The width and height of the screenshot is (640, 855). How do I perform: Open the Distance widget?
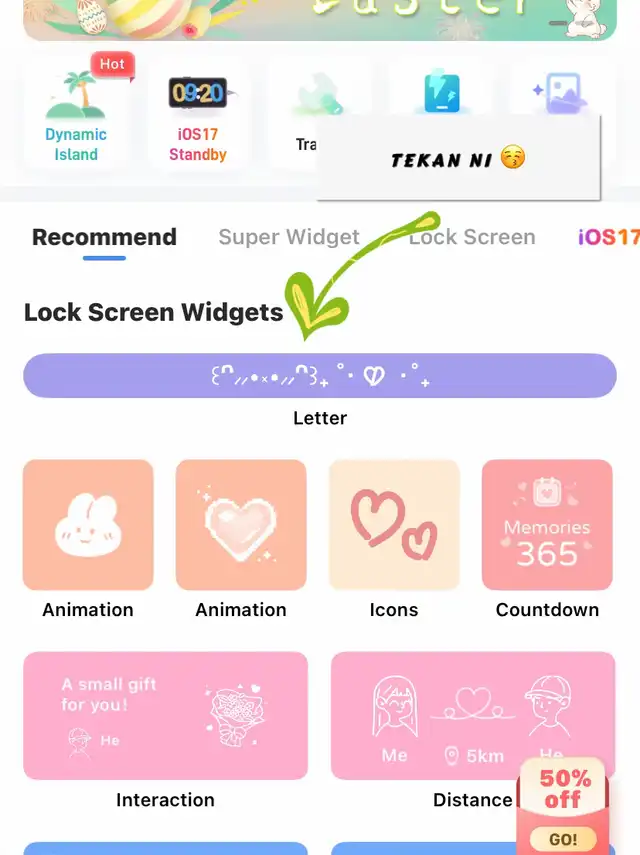point(440,716)
